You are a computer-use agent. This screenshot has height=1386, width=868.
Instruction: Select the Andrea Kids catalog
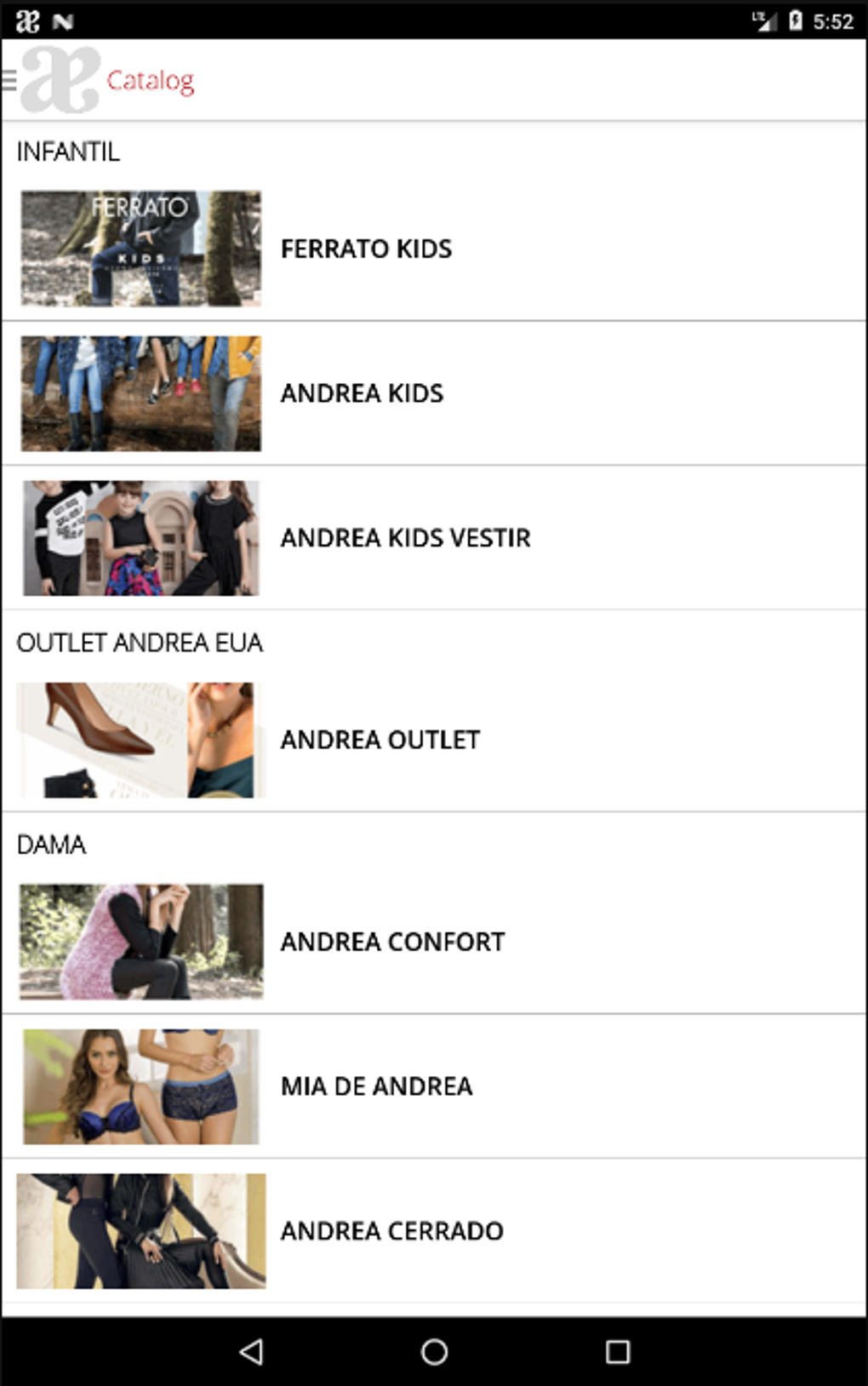362,393
